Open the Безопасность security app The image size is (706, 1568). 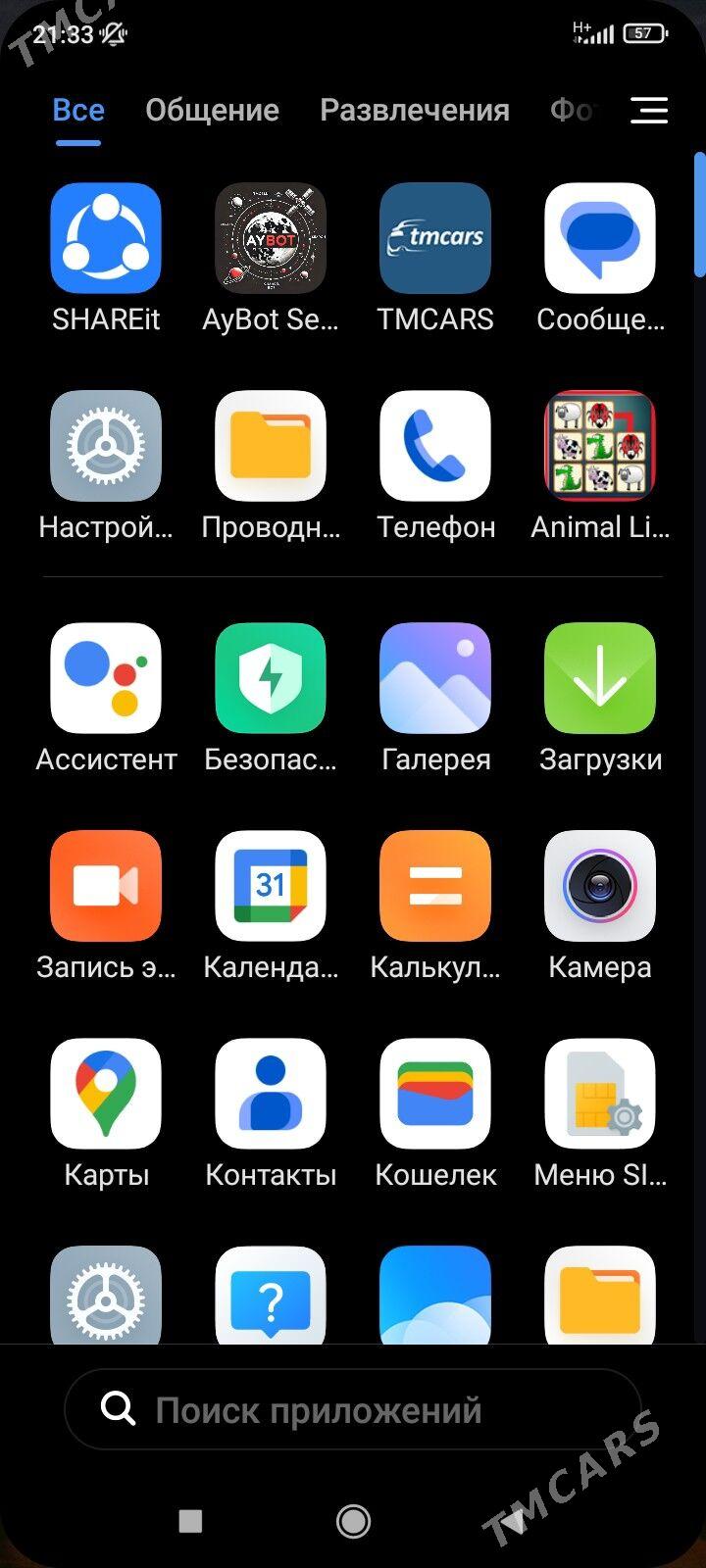click(x=271, y=678)
